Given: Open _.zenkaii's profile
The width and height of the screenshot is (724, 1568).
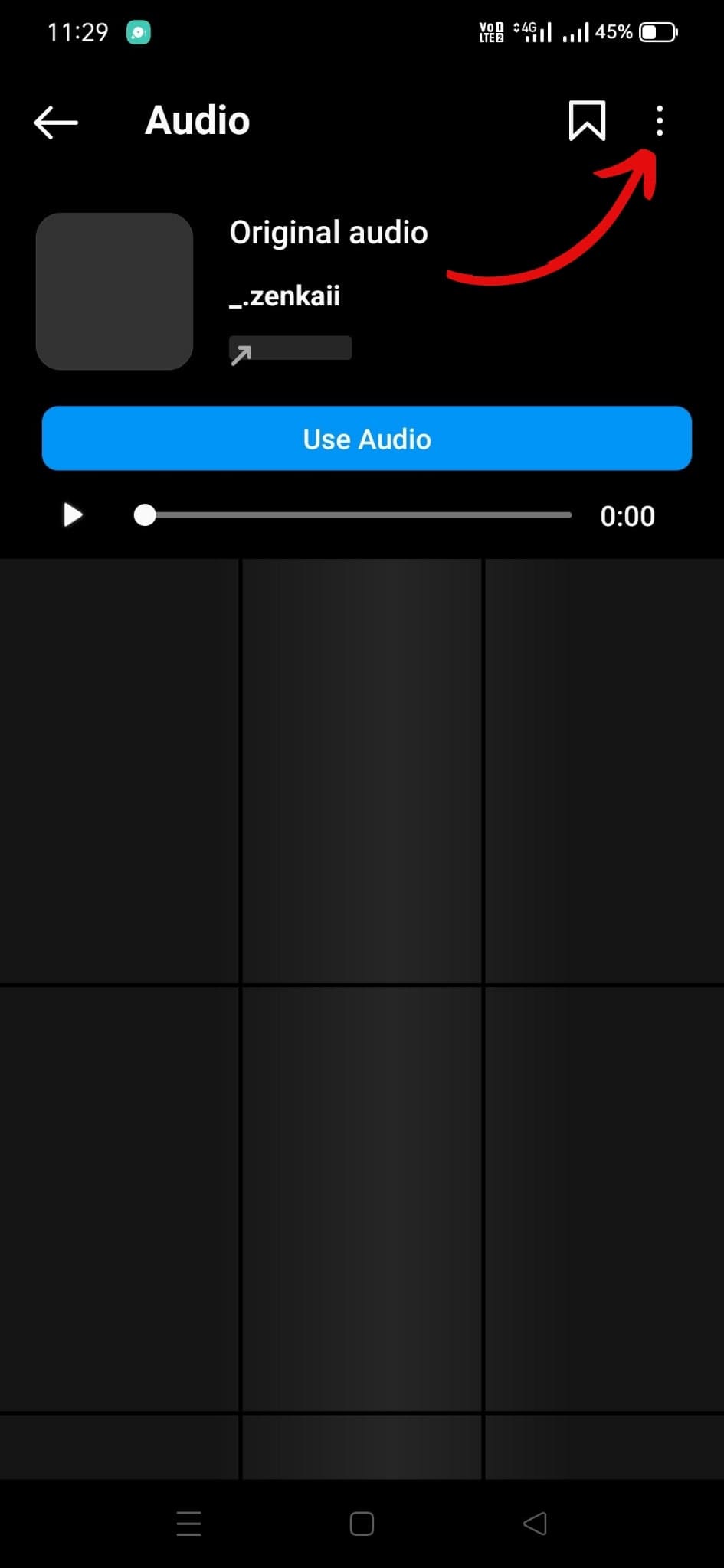Looking at the screenshot, I should [284, 296].
